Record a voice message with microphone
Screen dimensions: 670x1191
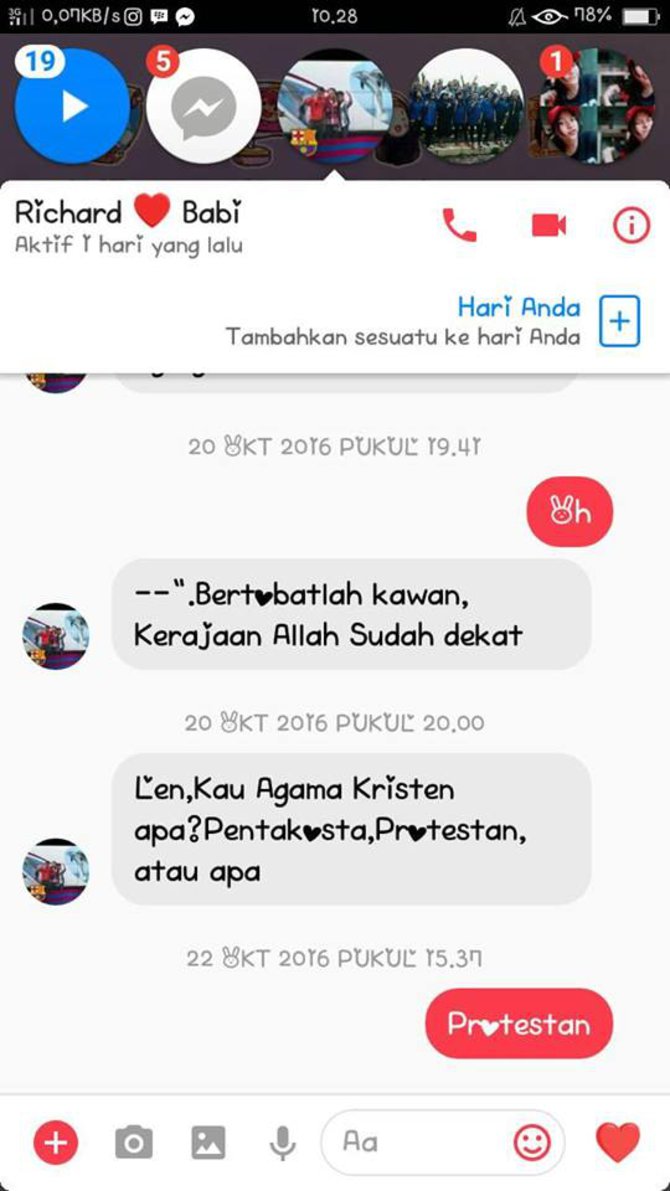pyautogui.click(x=283, y=1141)
